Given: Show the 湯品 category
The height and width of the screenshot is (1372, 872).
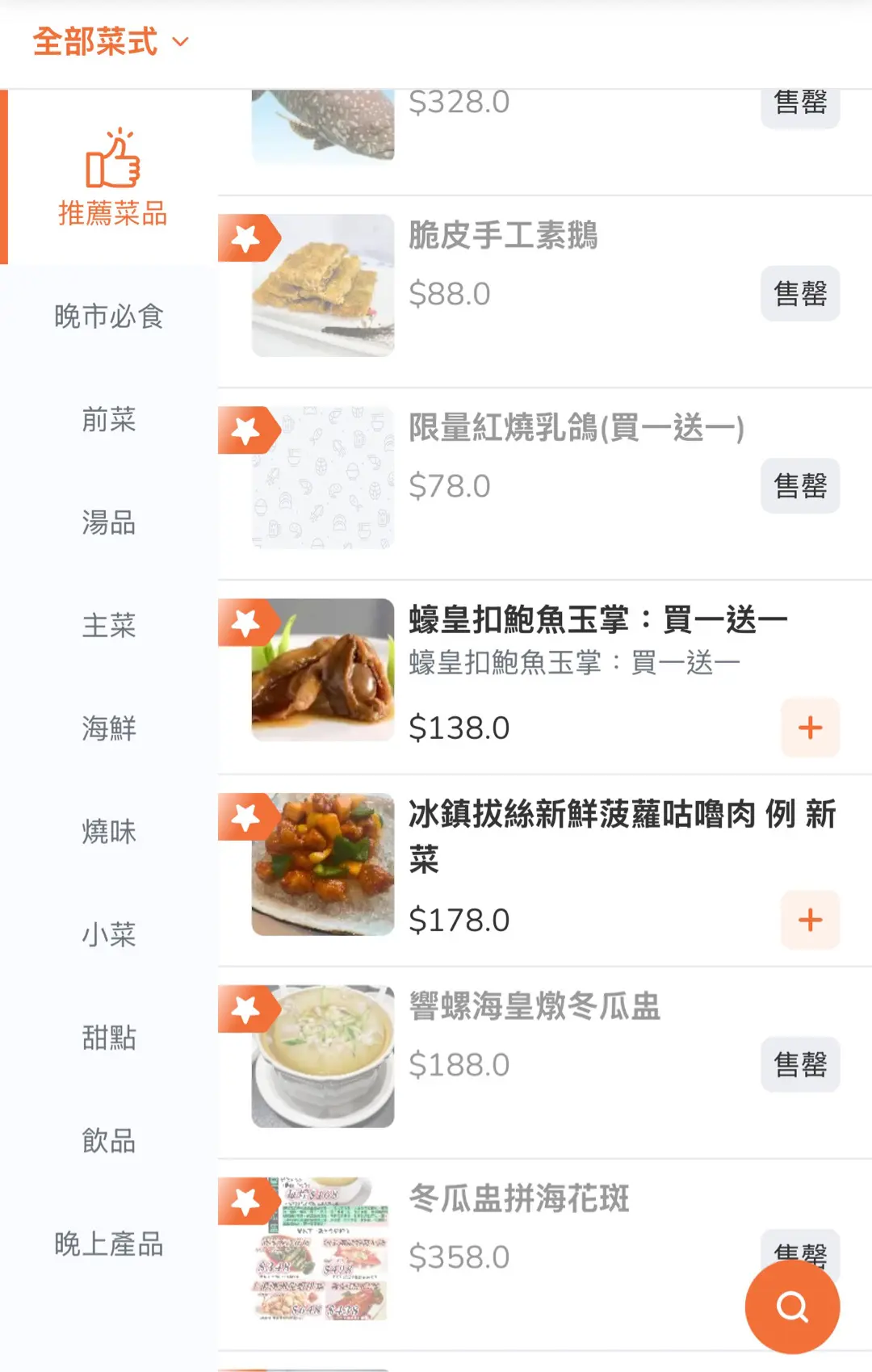Looking at the screenshot, I should 109,523.
